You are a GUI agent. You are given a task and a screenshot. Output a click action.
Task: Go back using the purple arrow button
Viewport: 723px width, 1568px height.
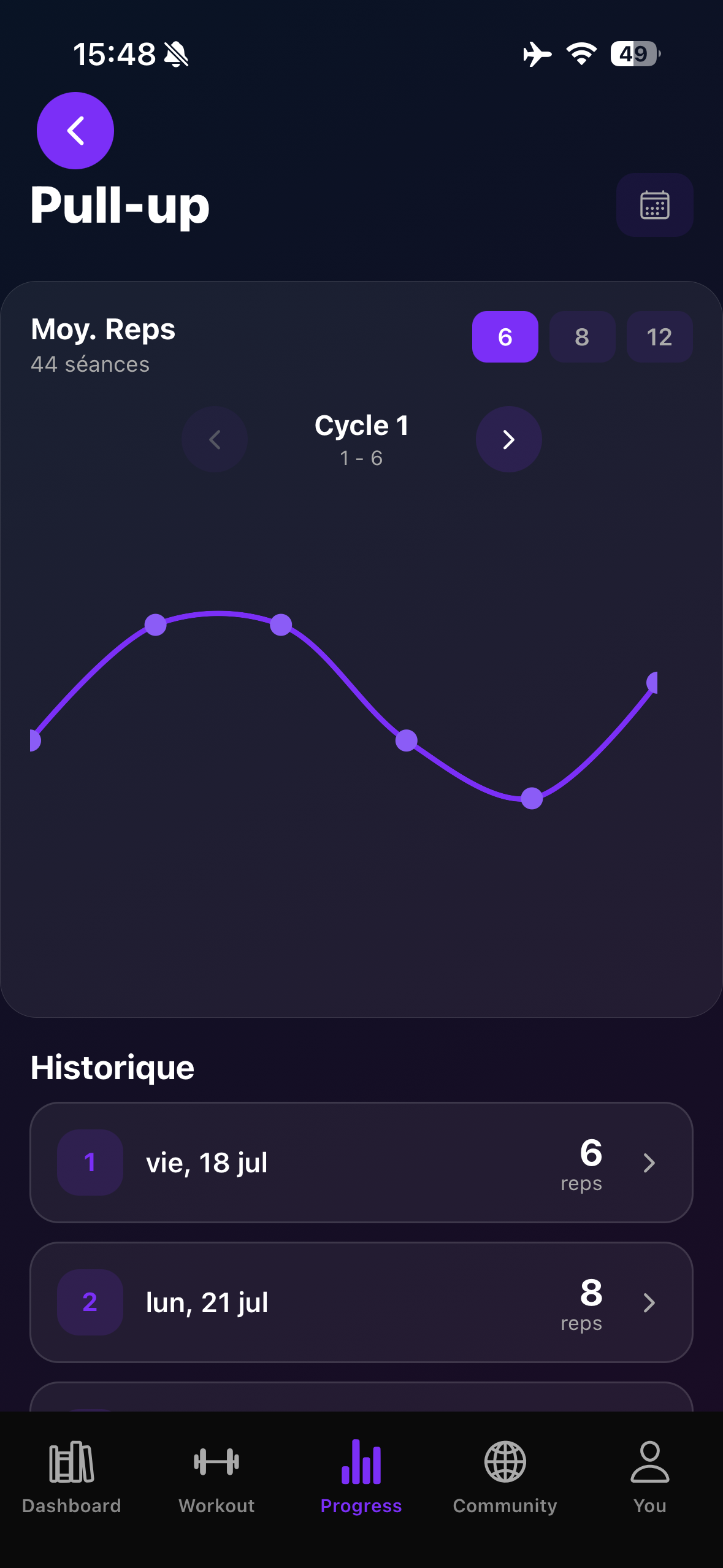(75, 131)
